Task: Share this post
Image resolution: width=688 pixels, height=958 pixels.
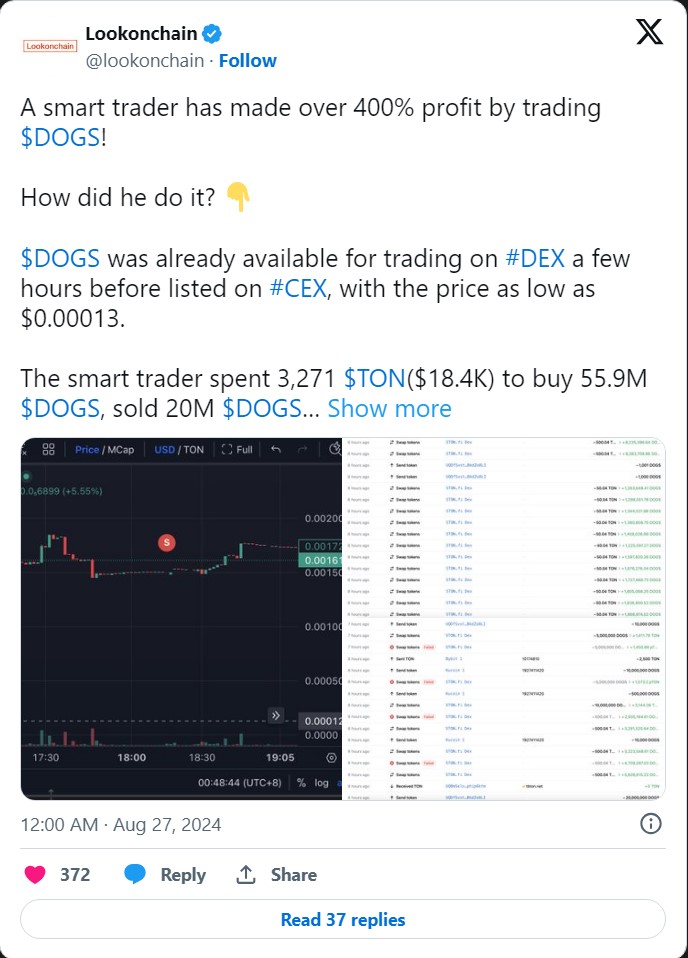Action: click(x=278, y=874)
